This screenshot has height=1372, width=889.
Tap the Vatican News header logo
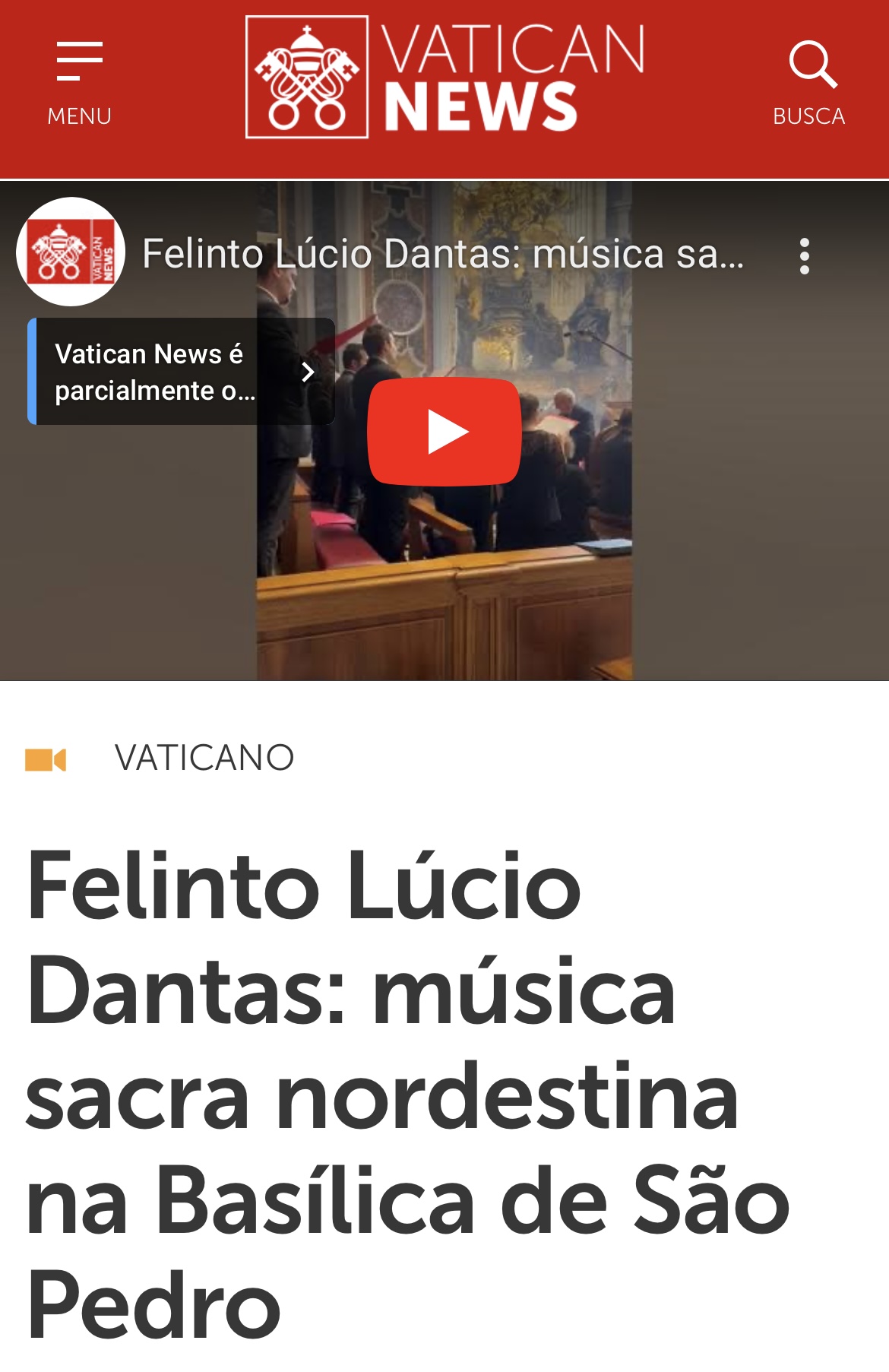click(x=445, y=77)
